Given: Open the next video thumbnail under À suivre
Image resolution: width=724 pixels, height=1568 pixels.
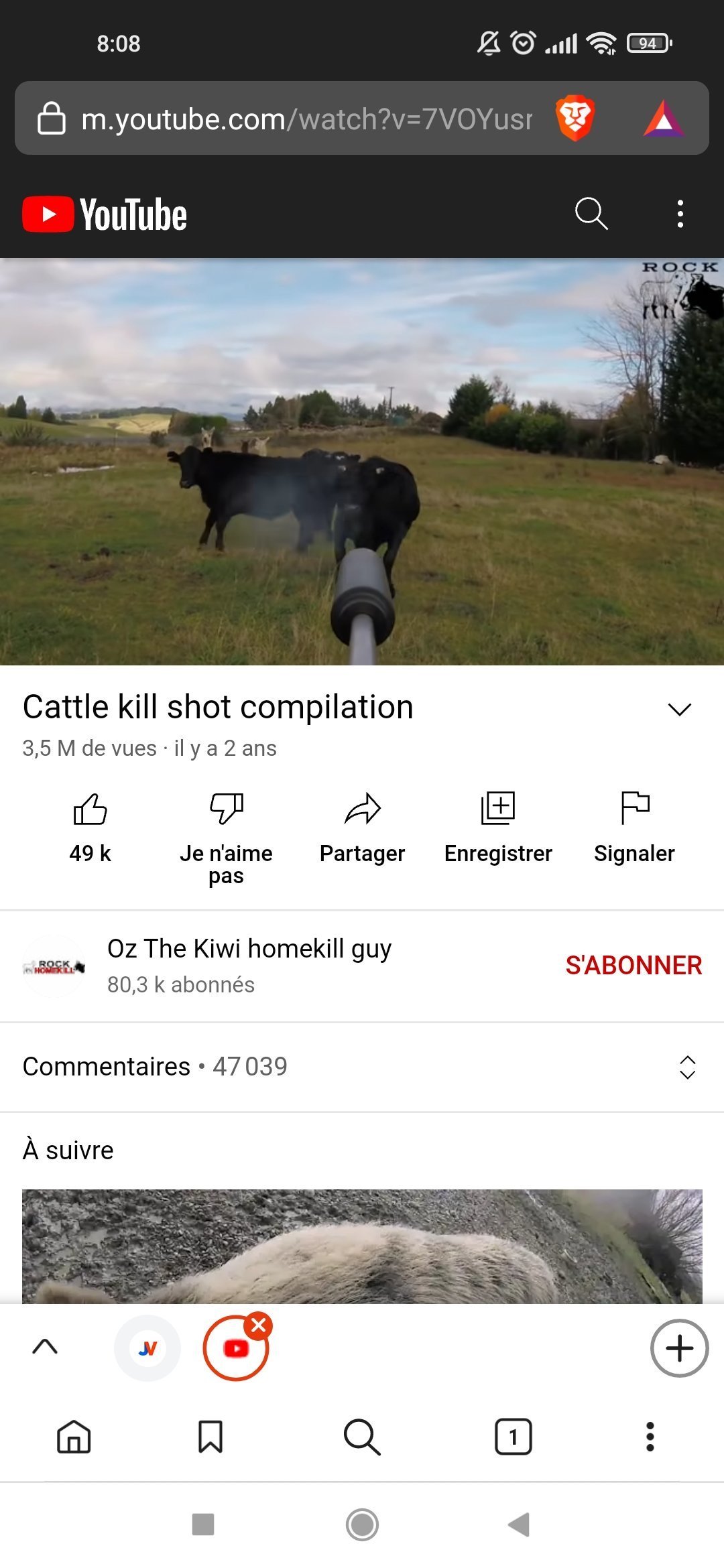Looking at the screenshot, I should coord(362,1246).
